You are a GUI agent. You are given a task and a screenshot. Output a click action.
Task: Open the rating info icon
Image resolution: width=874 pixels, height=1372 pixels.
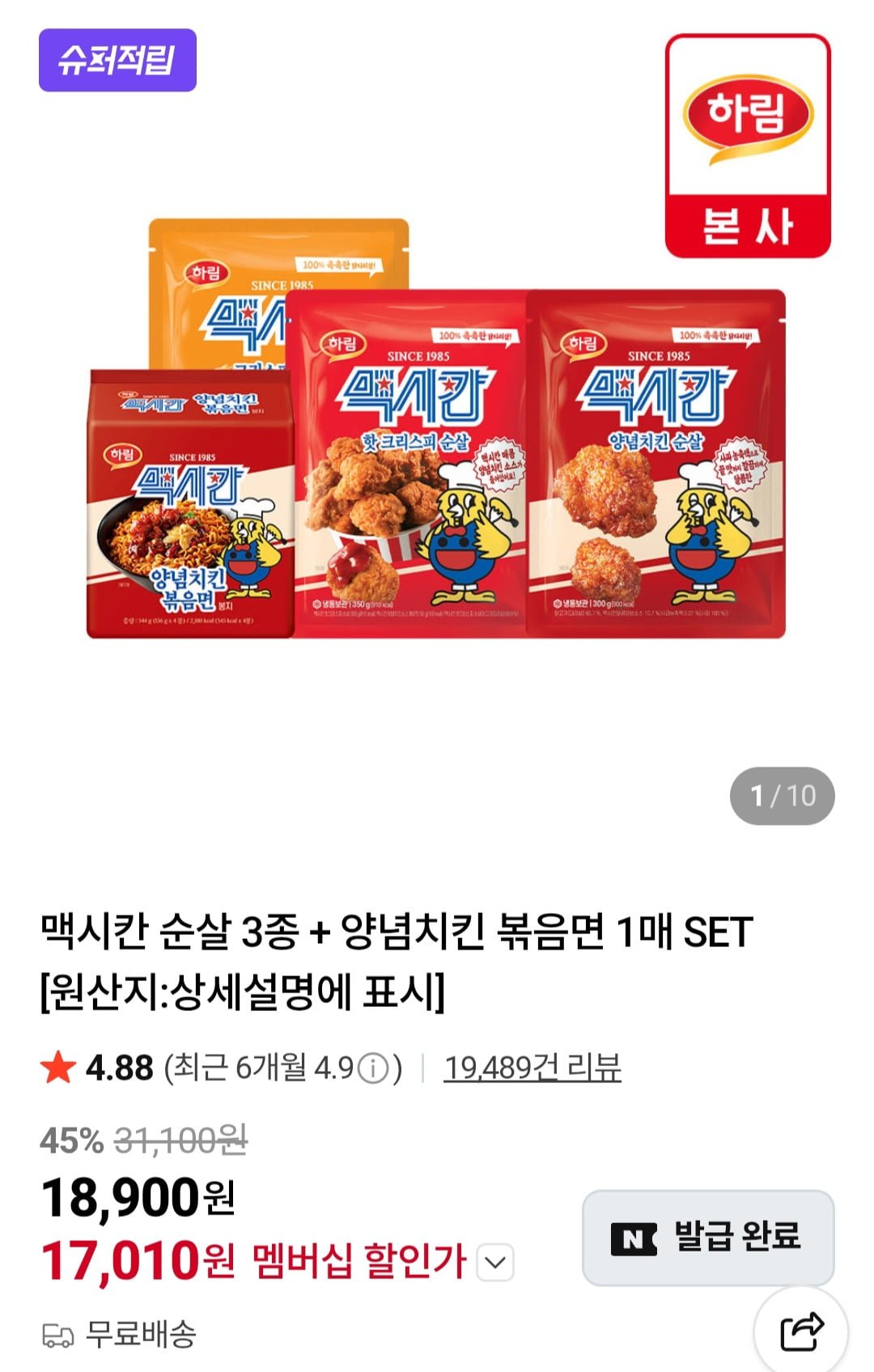coord(373,1068)
